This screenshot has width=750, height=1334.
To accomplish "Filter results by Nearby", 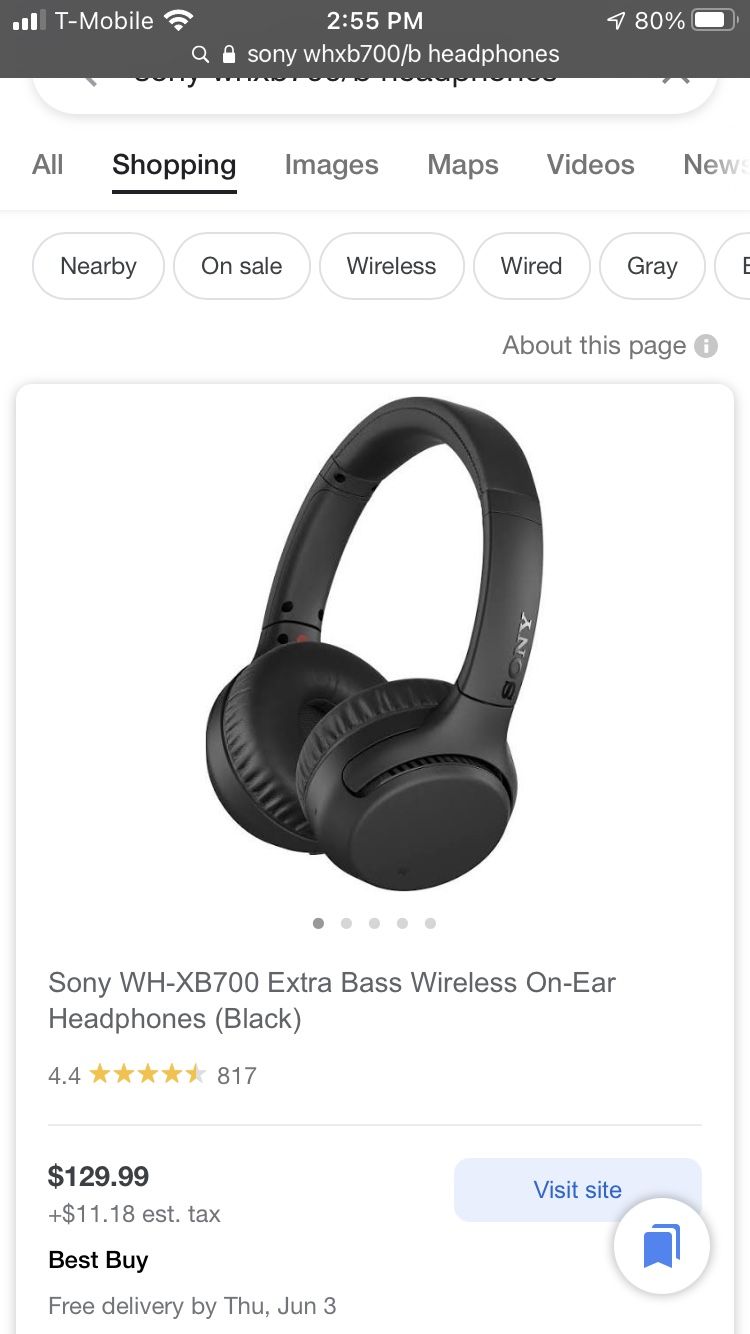I will point(98,266).
